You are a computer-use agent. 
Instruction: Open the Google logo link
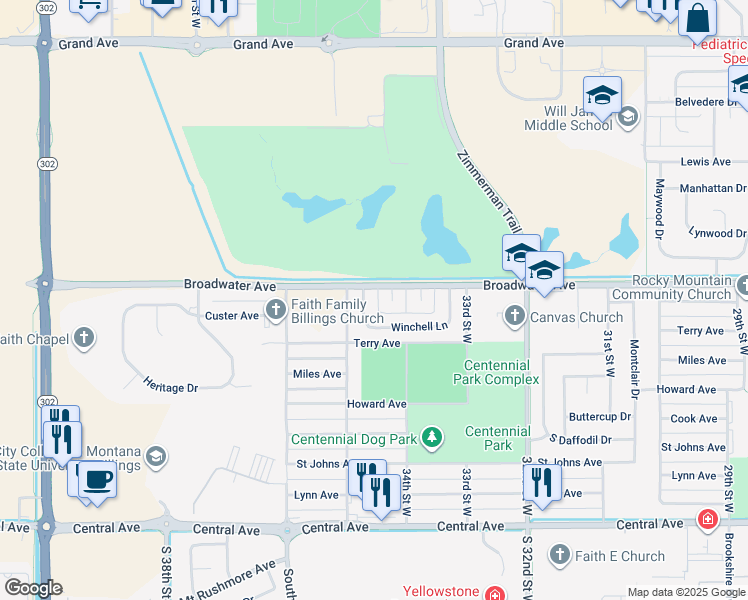33,587
